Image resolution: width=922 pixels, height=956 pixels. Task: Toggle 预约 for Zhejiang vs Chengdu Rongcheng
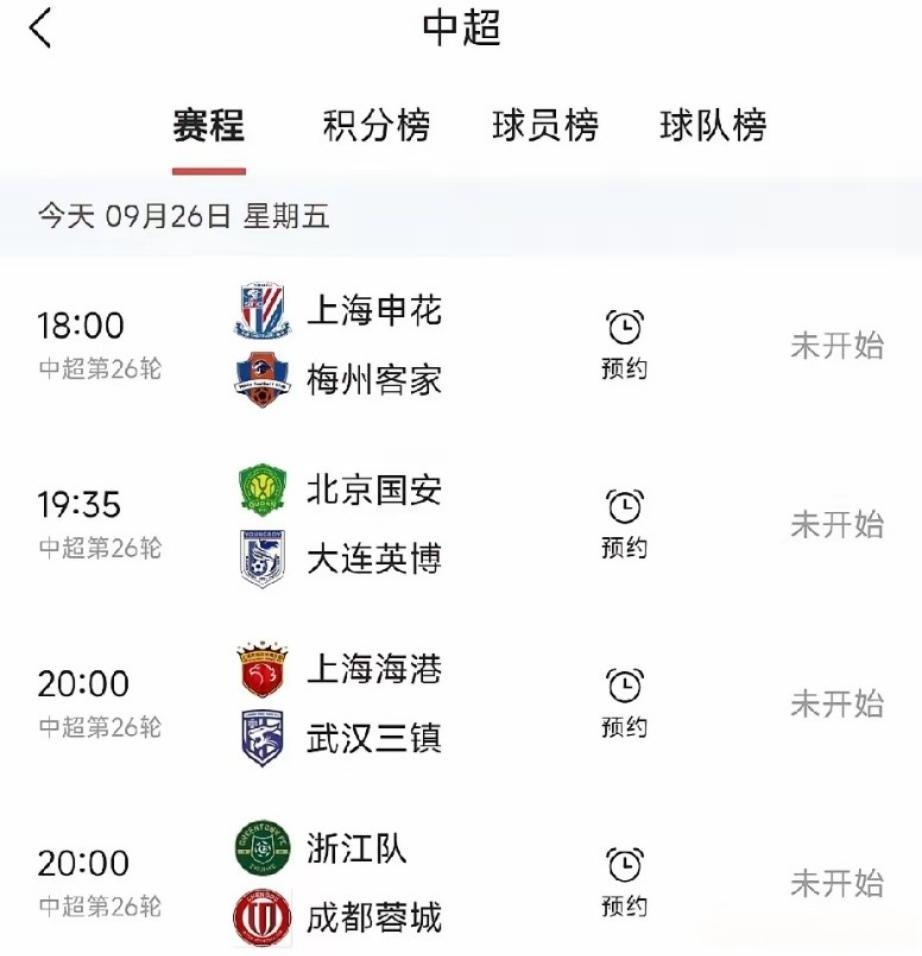(625, 880)
